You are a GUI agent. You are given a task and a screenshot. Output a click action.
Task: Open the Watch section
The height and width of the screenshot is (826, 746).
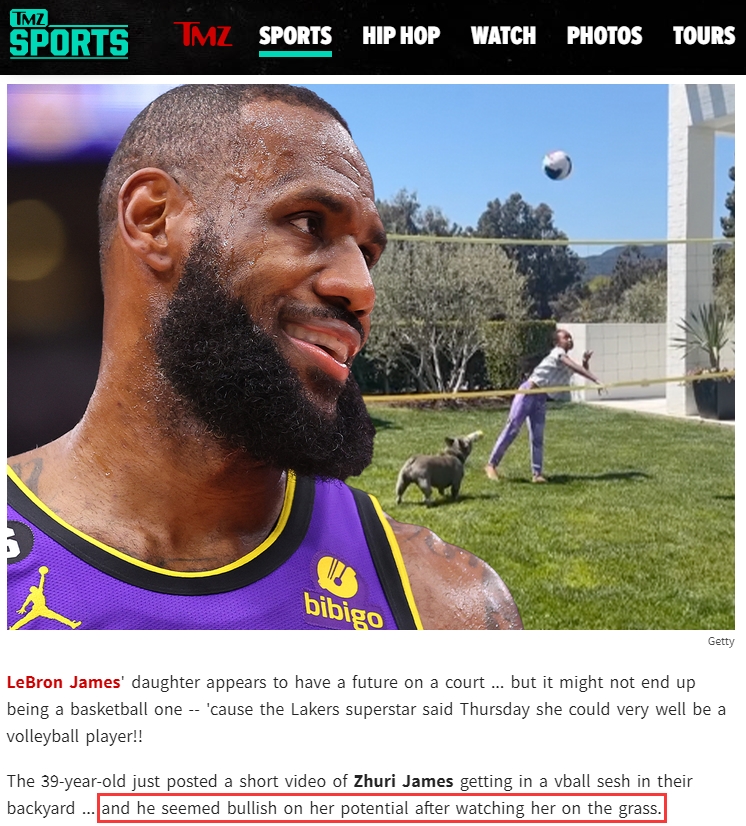pos(503,36)
